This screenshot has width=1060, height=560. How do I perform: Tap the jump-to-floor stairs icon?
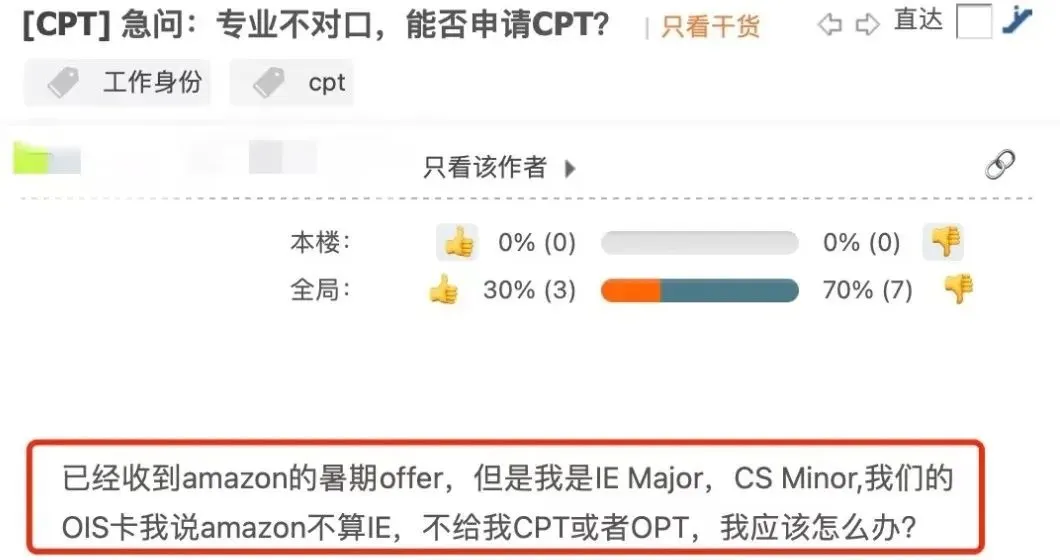pyautogui.click(x=1017, y=21)
